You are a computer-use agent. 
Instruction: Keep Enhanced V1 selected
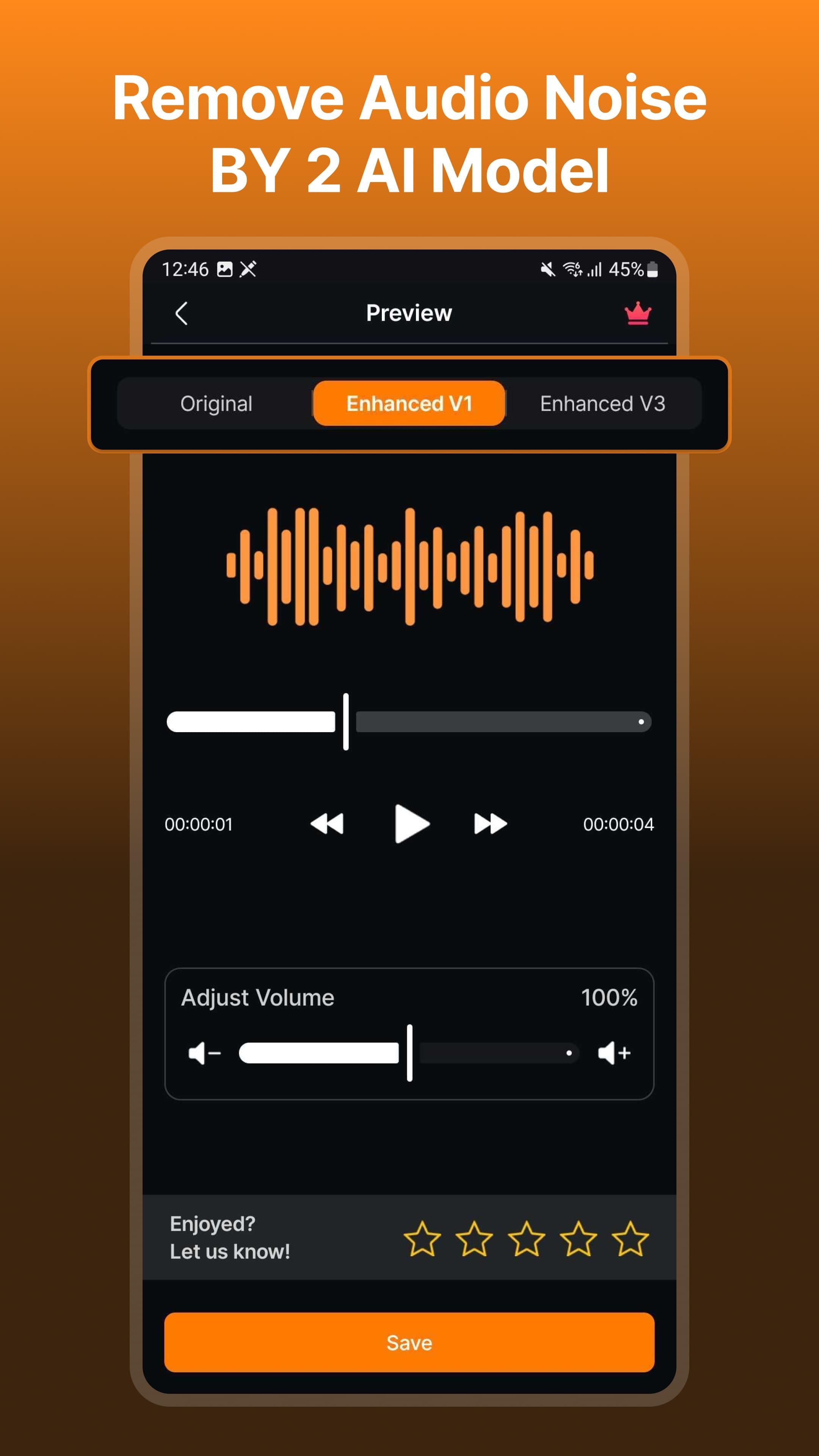click(409, 403)
